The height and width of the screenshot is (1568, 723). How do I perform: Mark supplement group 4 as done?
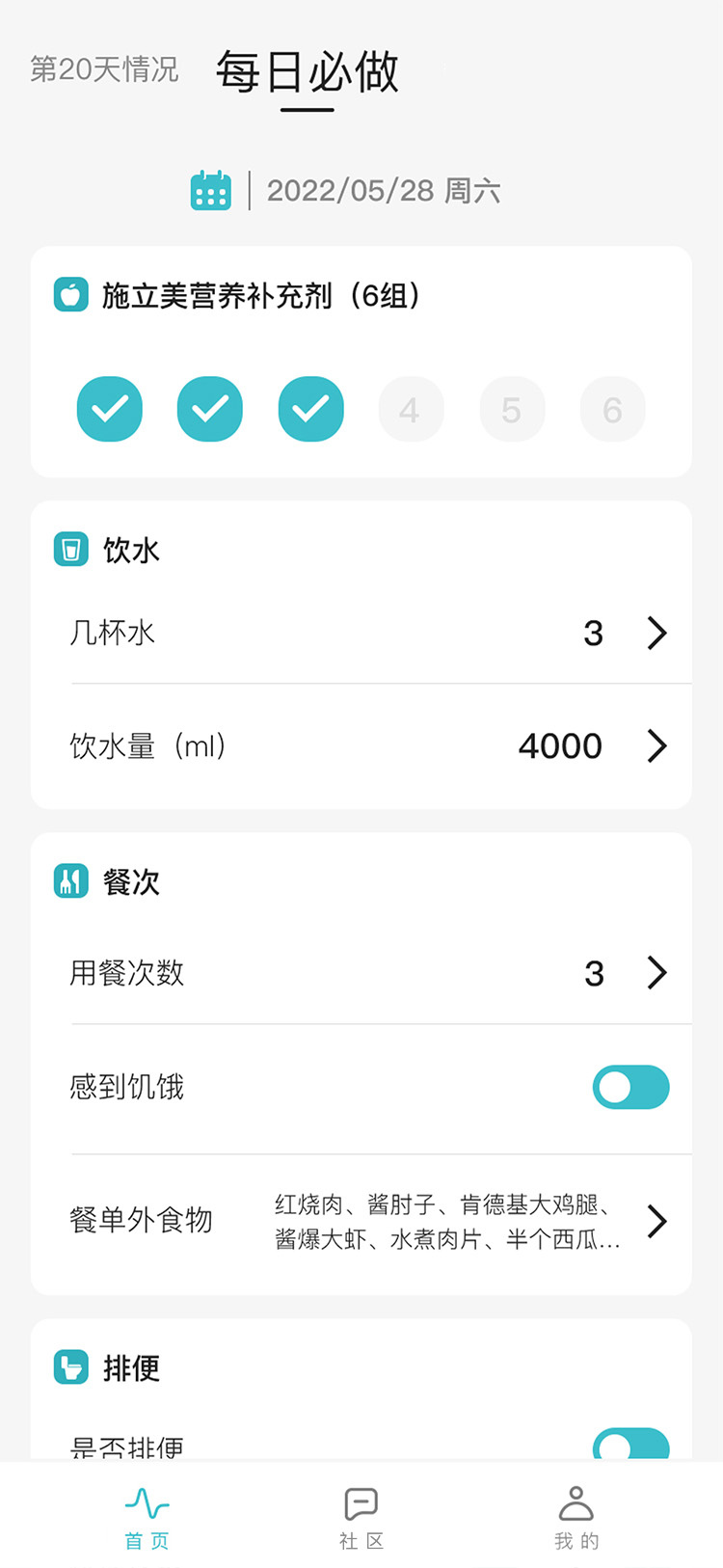click(x=412, y=409)
